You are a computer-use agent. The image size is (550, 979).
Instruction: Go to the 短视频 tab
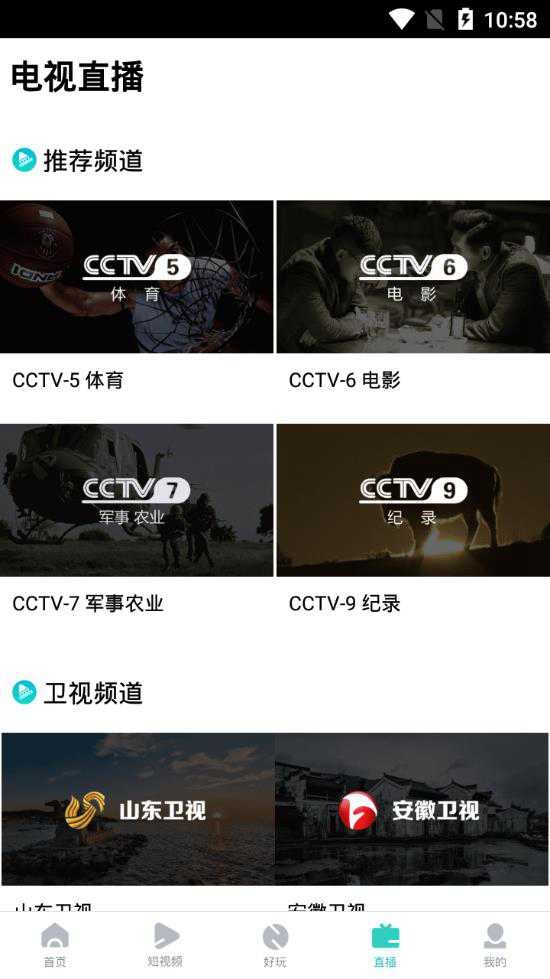tap(165, 945)
